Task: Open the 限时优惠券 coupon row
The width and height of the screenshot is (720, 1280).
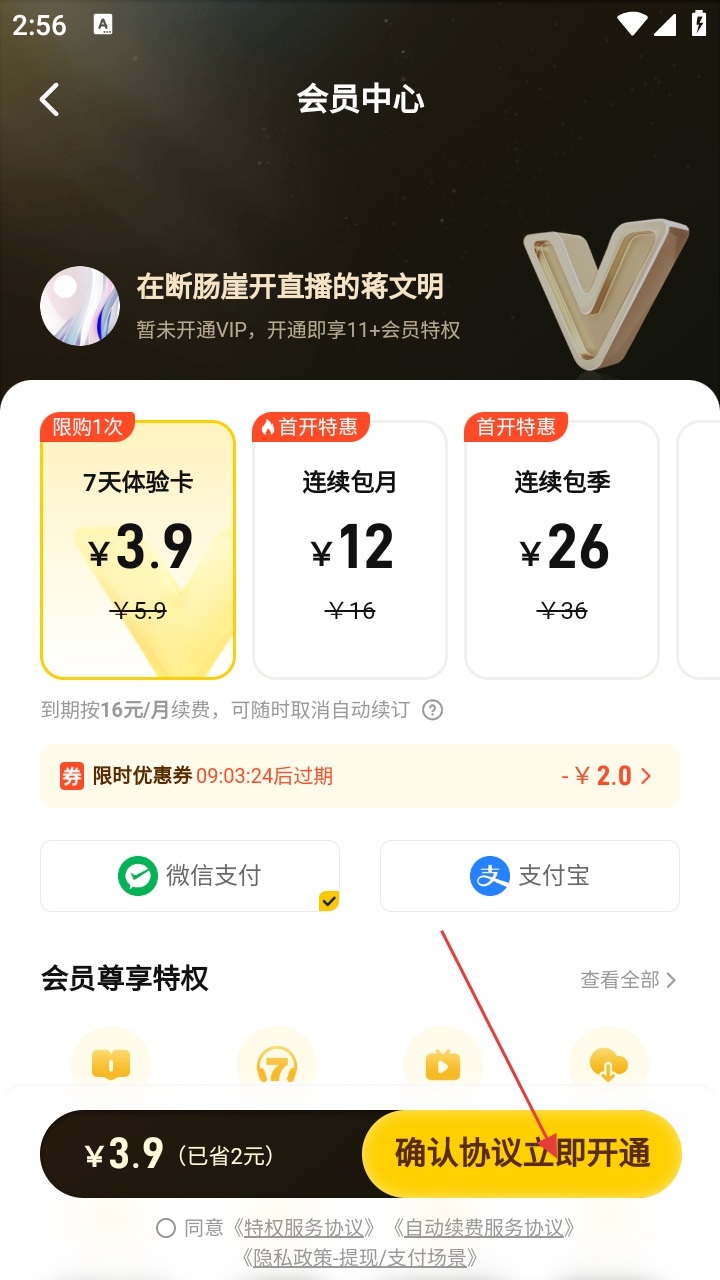Action: [x=360, y=776]
